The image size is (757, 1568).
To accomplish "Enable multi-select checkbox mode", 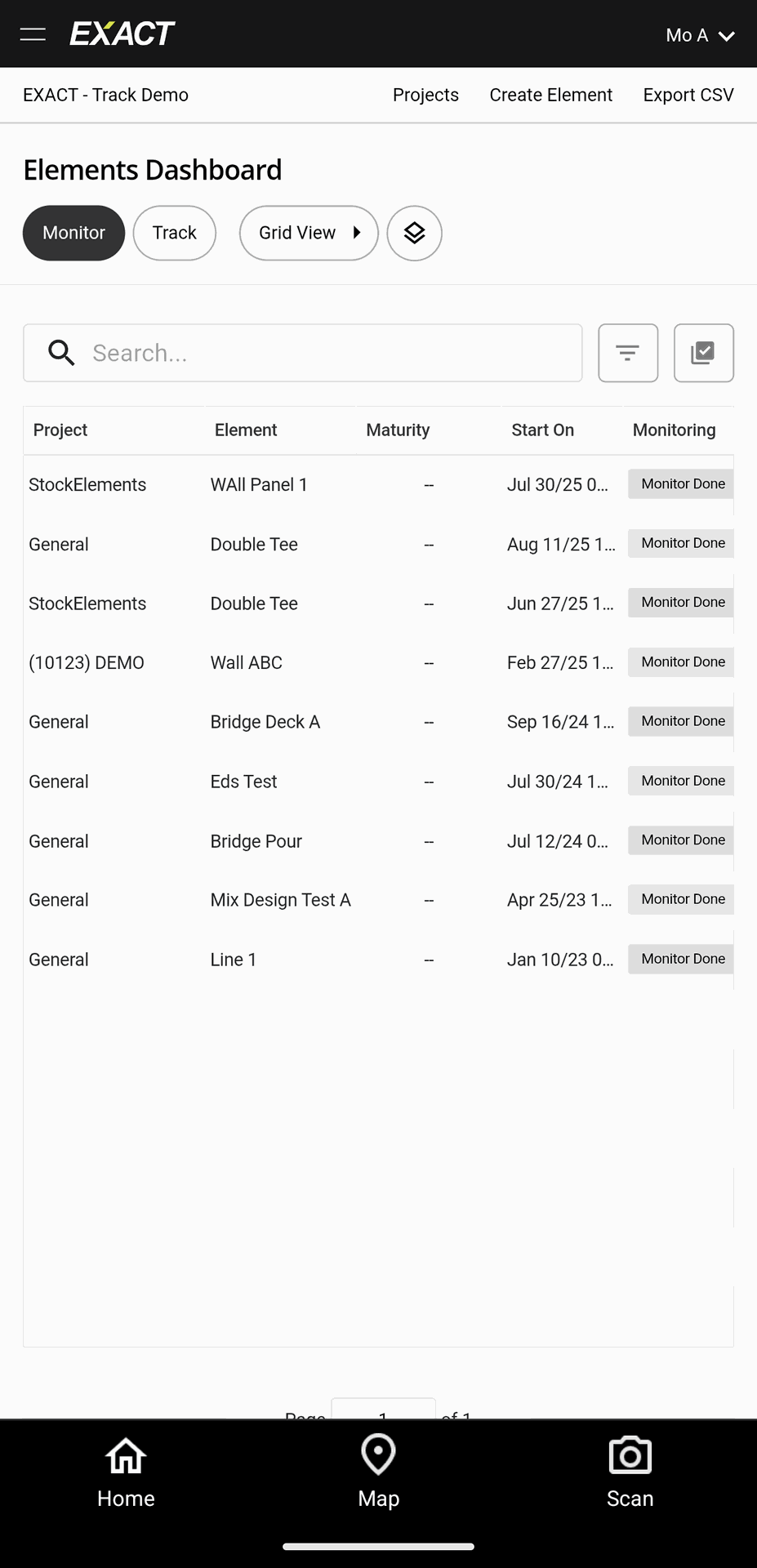I will 702,353.
